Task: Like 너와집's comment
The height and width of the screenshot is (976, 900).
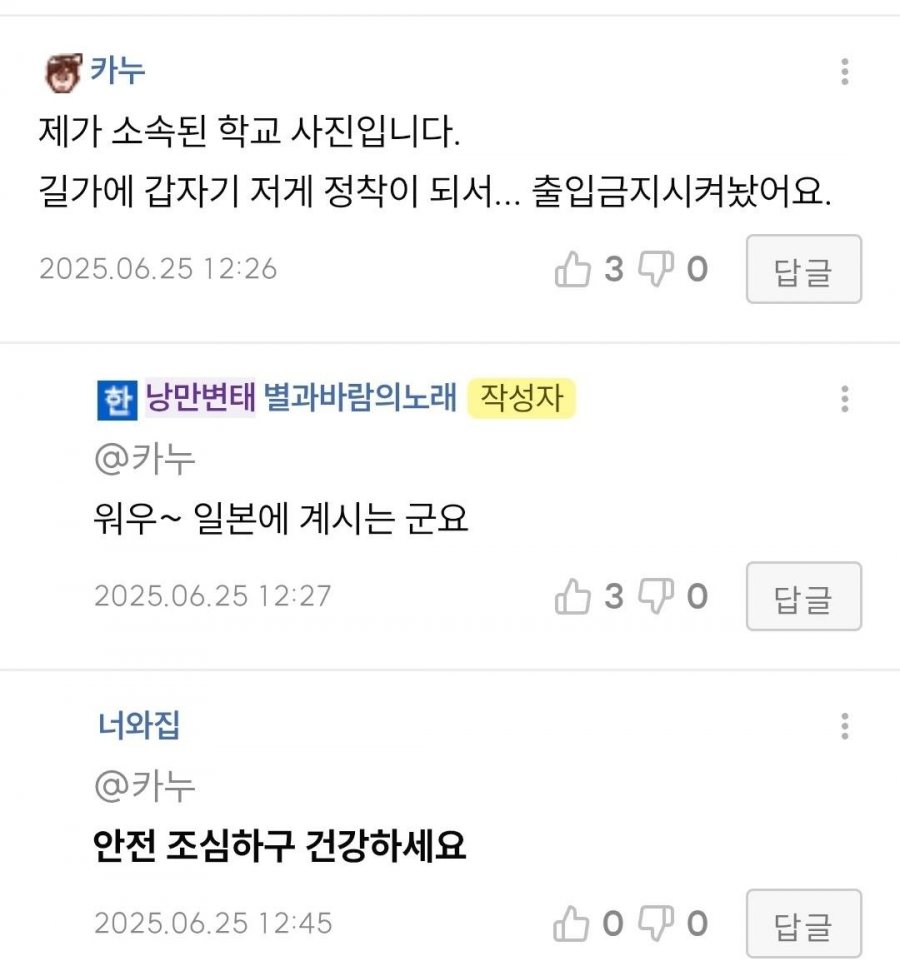Action: tap(573, 924)
